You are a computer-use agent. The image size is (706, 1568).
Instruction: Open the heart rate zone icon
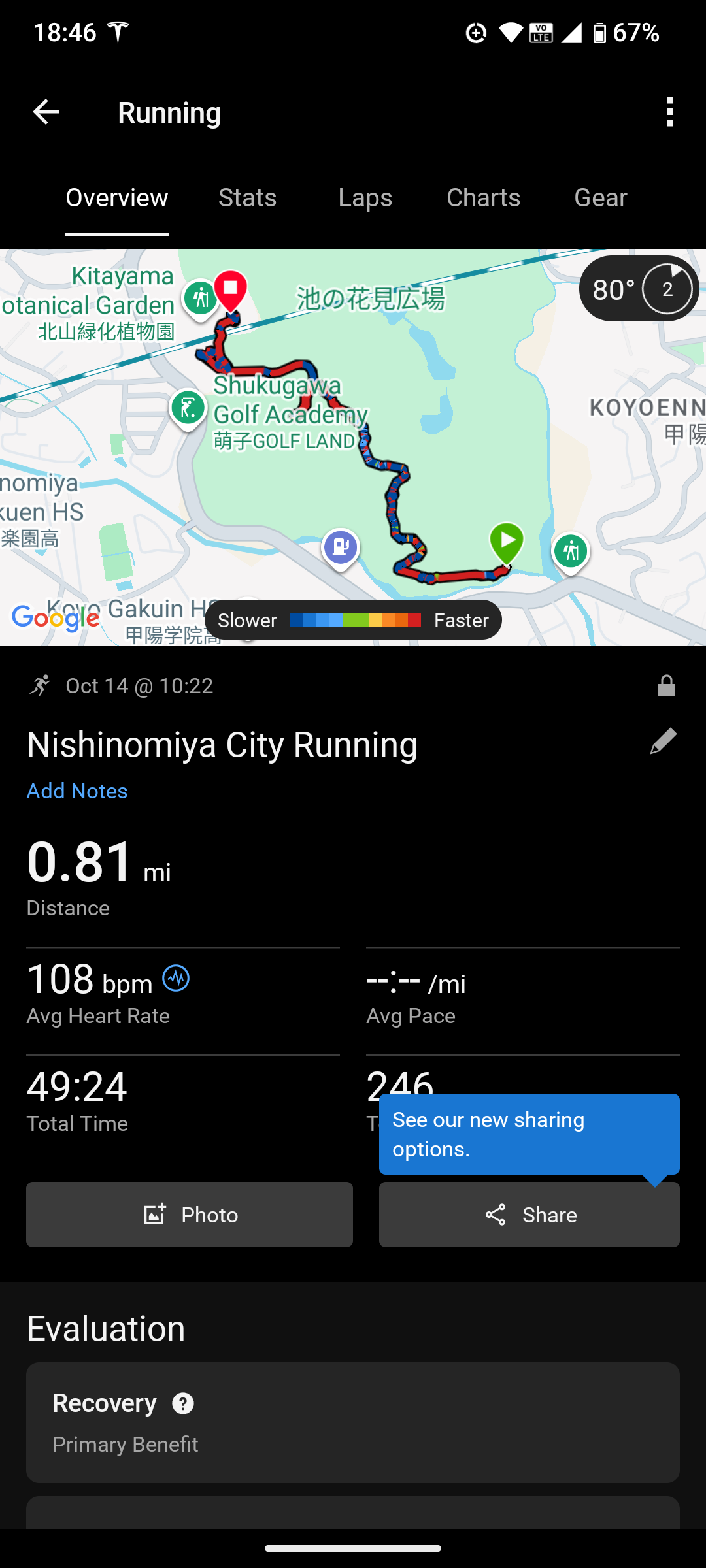coord(176,979)
